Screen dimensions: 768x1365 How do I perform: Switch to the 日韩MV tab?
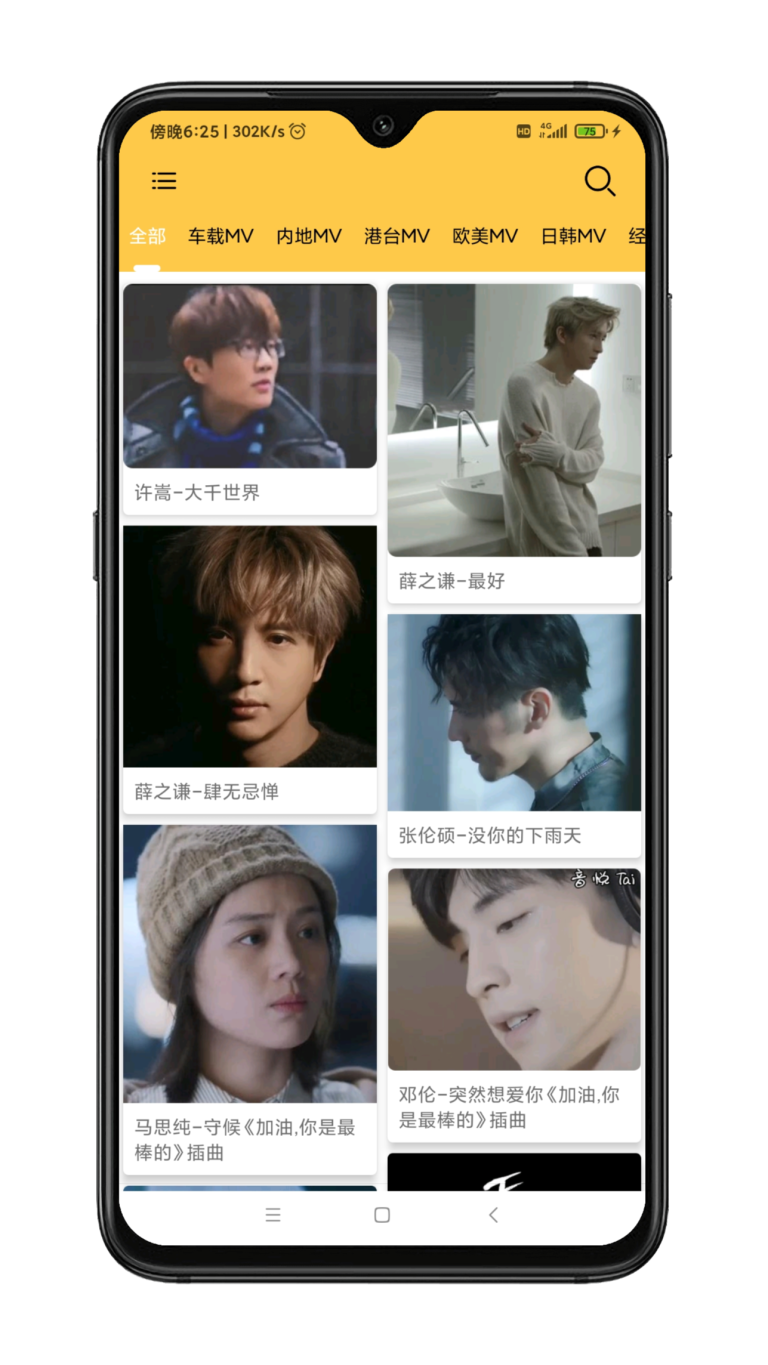(x=573, y=237)
